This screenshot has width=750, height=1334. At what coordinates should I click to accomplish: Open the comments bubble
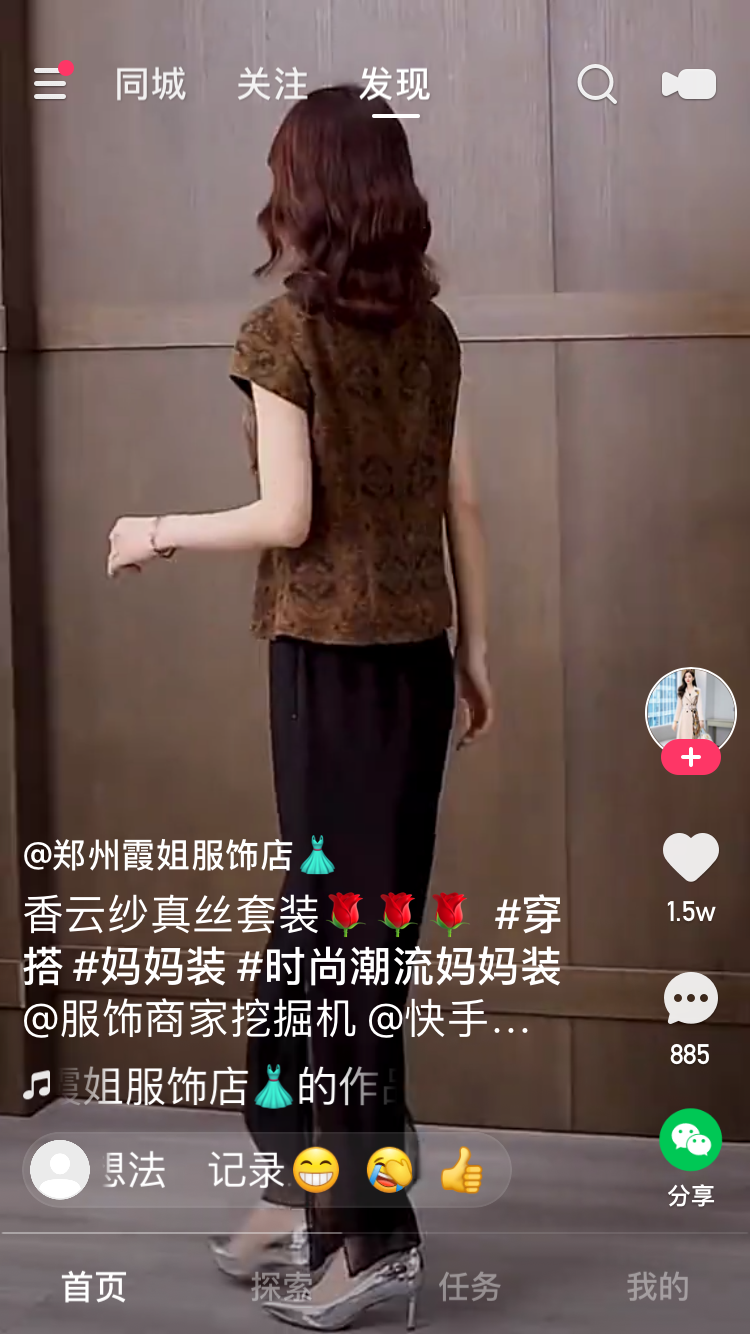pos(690,998)
